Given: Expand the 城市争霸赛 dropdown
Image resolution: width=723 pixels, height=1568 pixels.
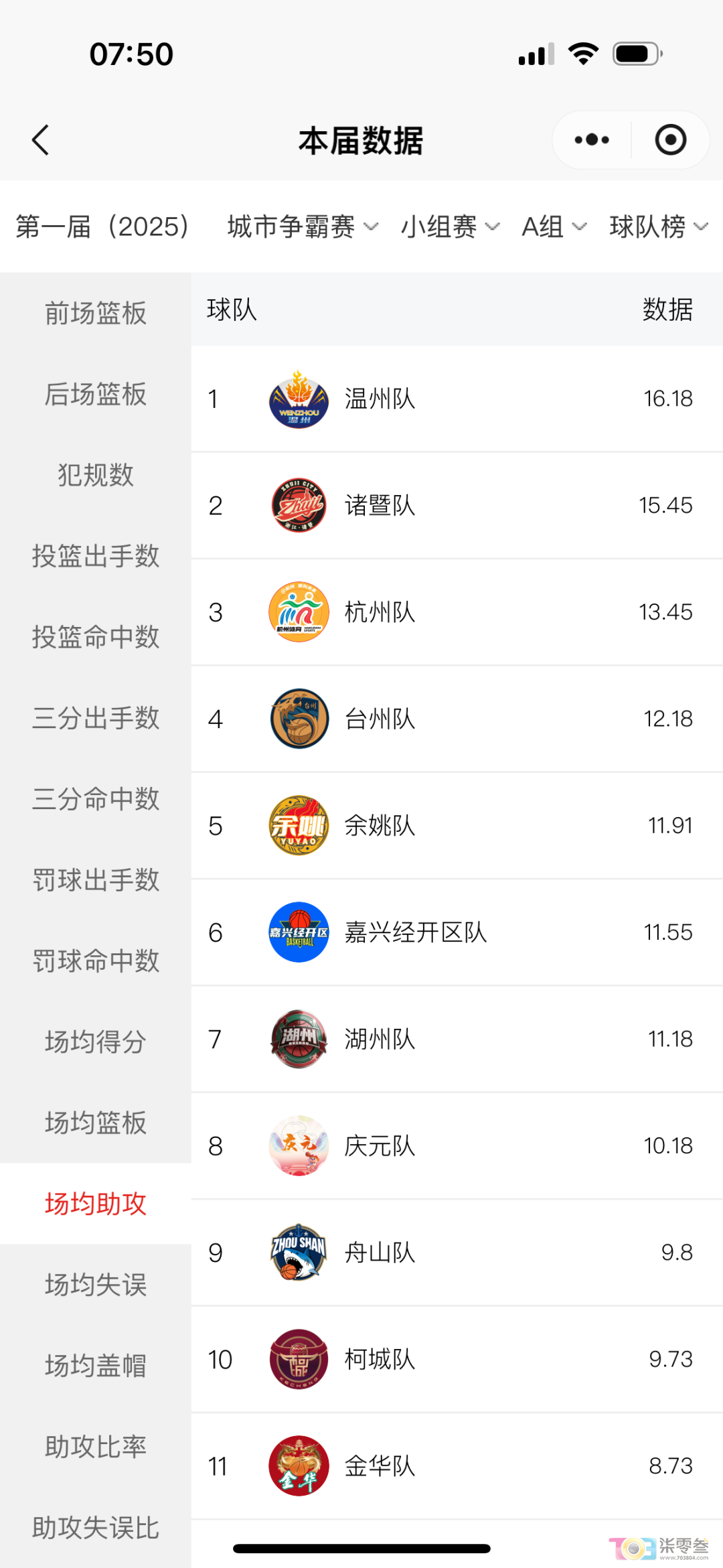Looking at the screenshot, I should coord(303,227).
